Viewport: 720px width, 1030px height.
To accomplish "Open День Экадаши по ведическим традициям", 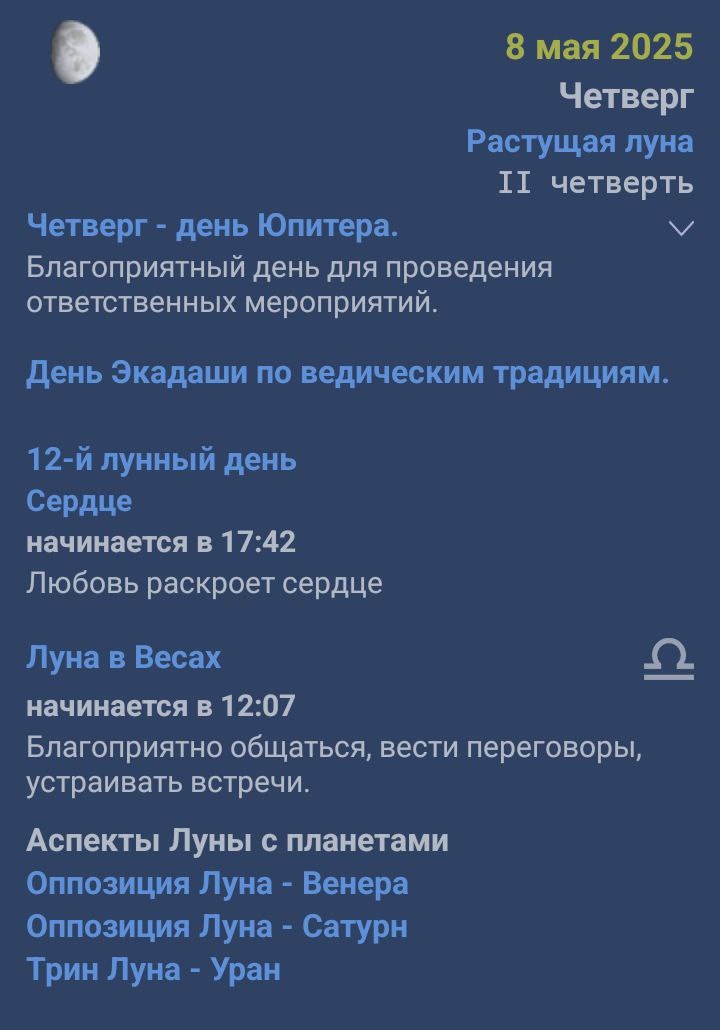I will pyautogui.click(x=348, y=372).
